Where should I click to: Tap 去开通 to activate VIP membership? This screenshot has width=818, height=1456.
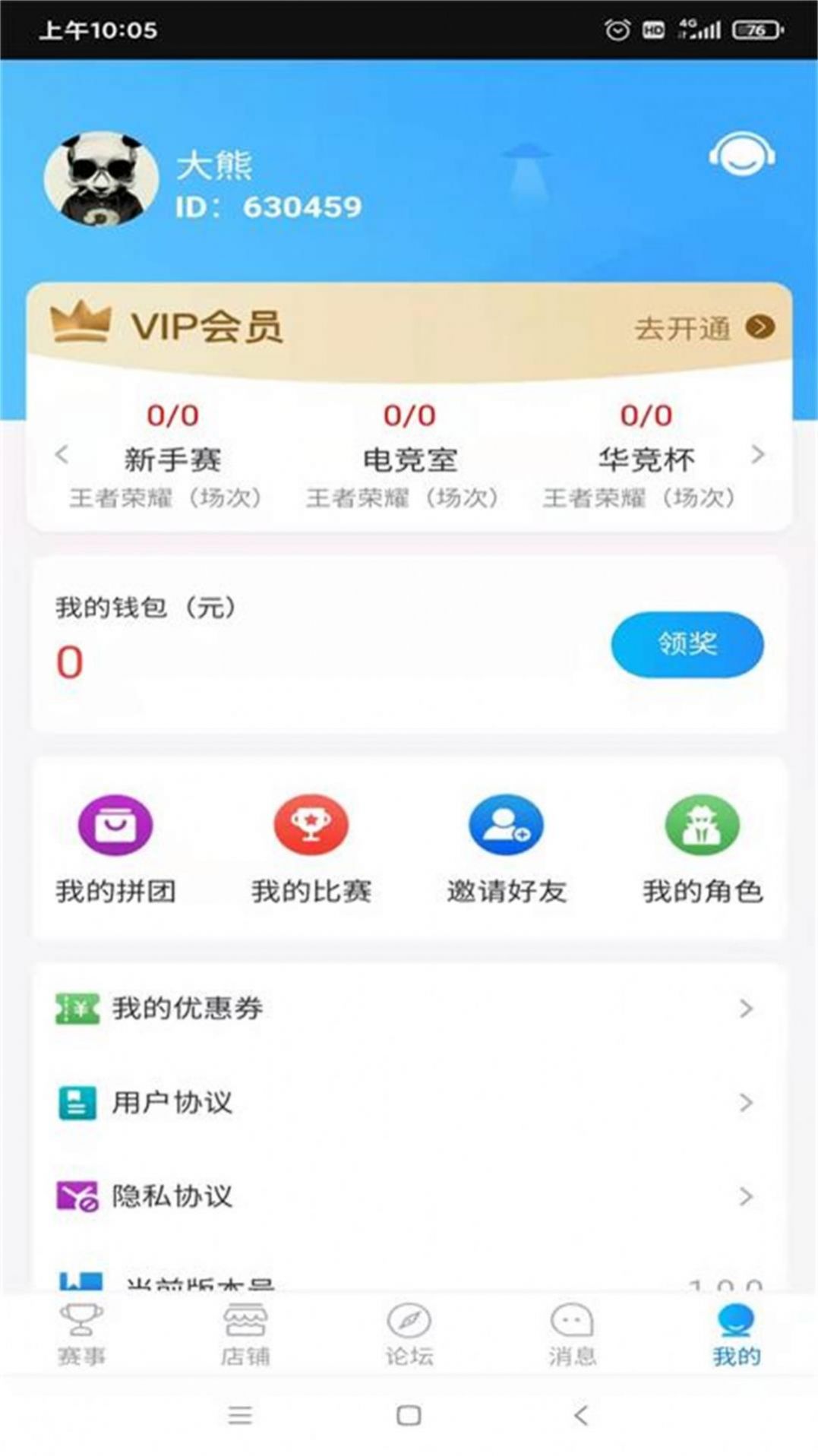coord(703,328)
